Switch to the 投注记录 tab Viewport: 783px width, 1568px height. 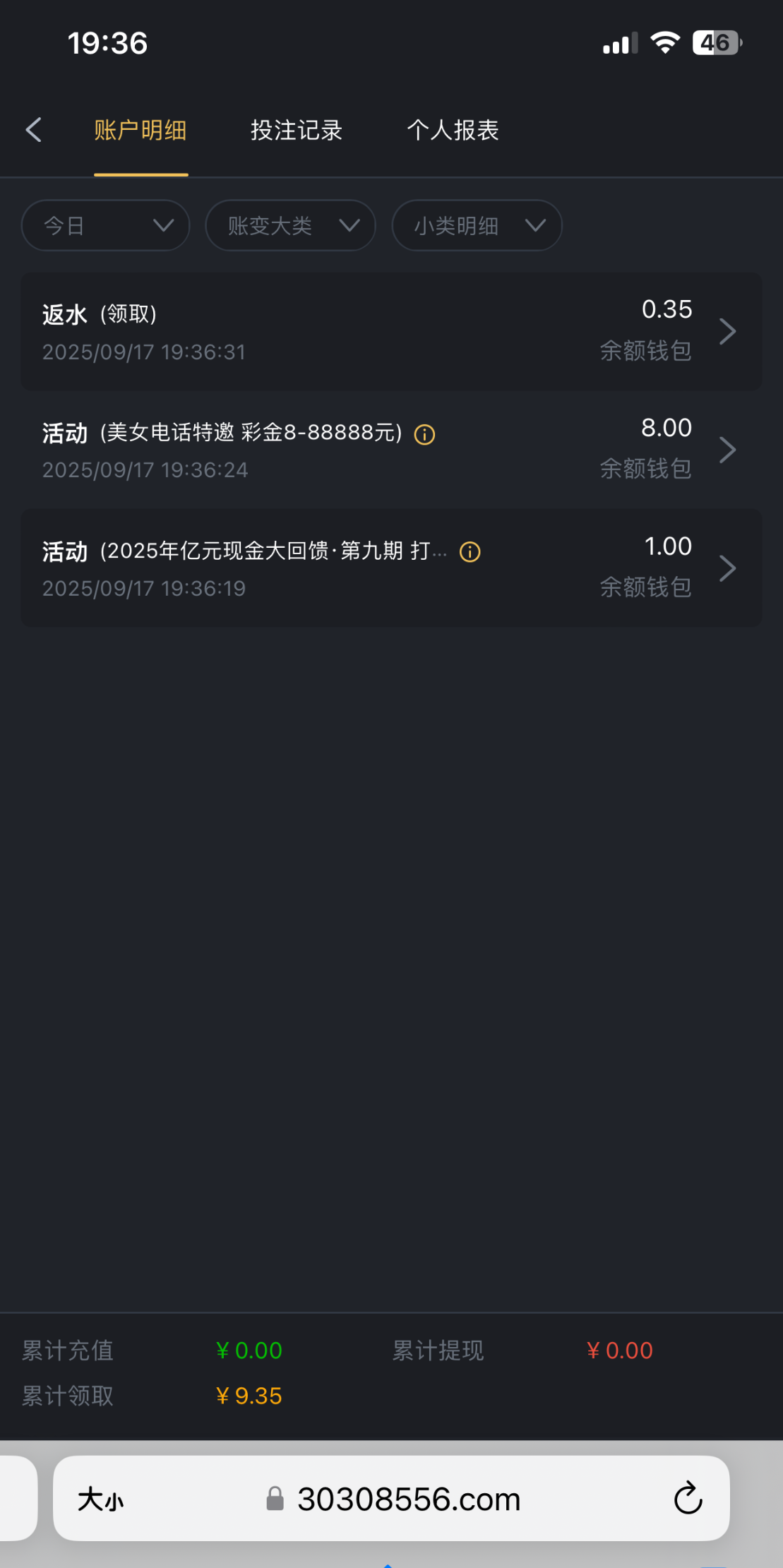297,131
